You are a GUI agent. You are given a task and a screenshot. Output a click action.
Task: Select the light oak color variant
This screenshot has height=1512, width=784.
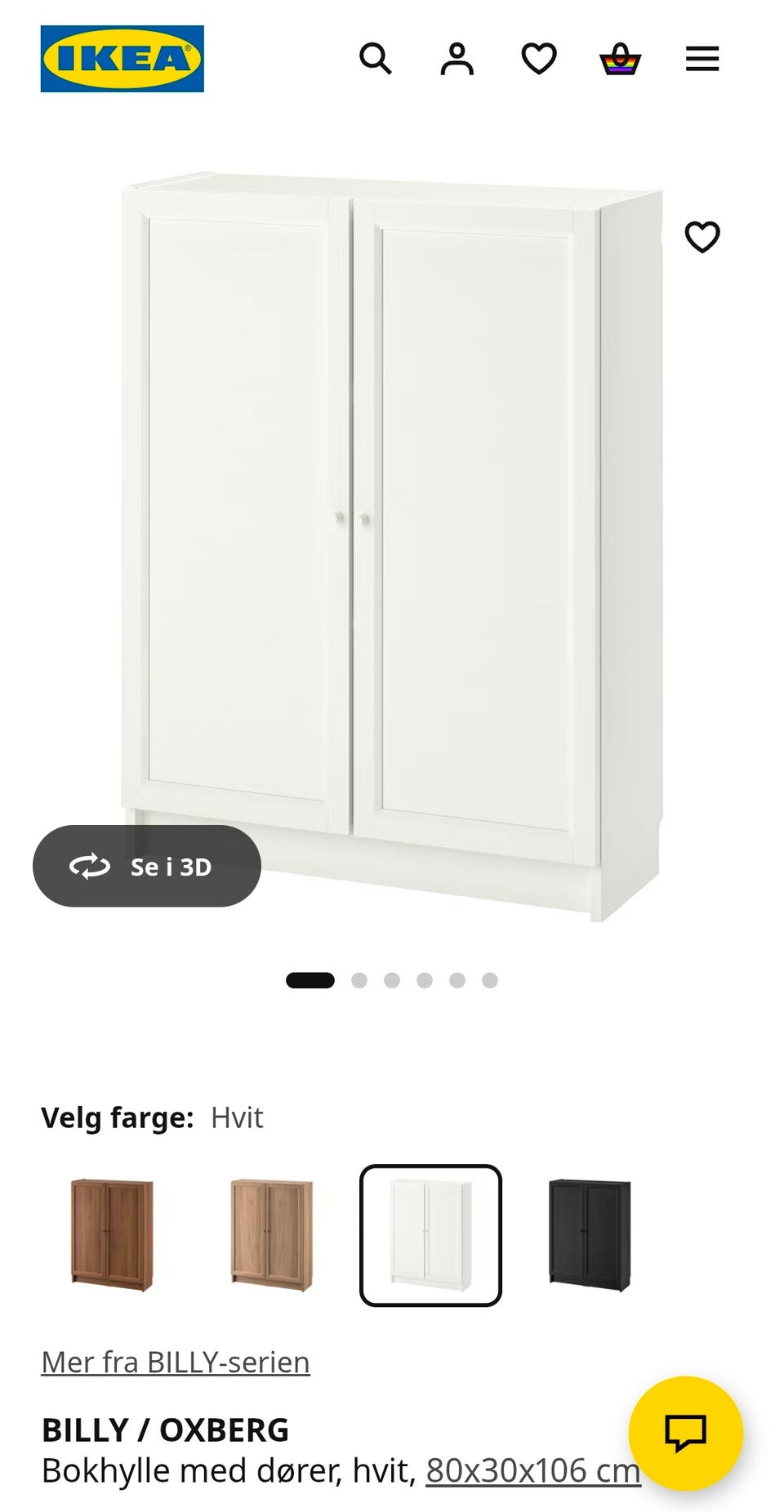(x=271, y=1235)
